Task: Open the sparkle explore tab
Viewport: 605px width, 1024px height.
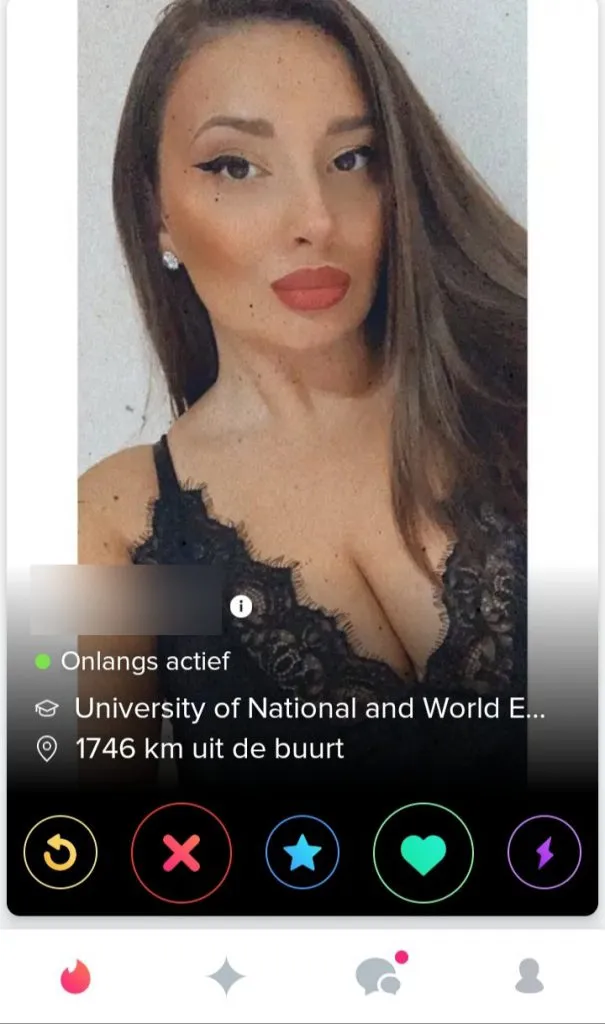Action: pos(226,977)
